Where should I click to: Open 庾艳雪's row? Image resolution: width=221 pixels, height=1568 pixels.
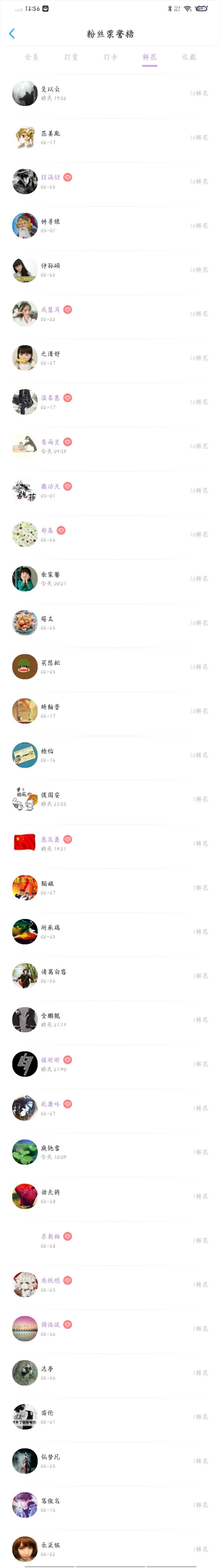(110, 1152)
